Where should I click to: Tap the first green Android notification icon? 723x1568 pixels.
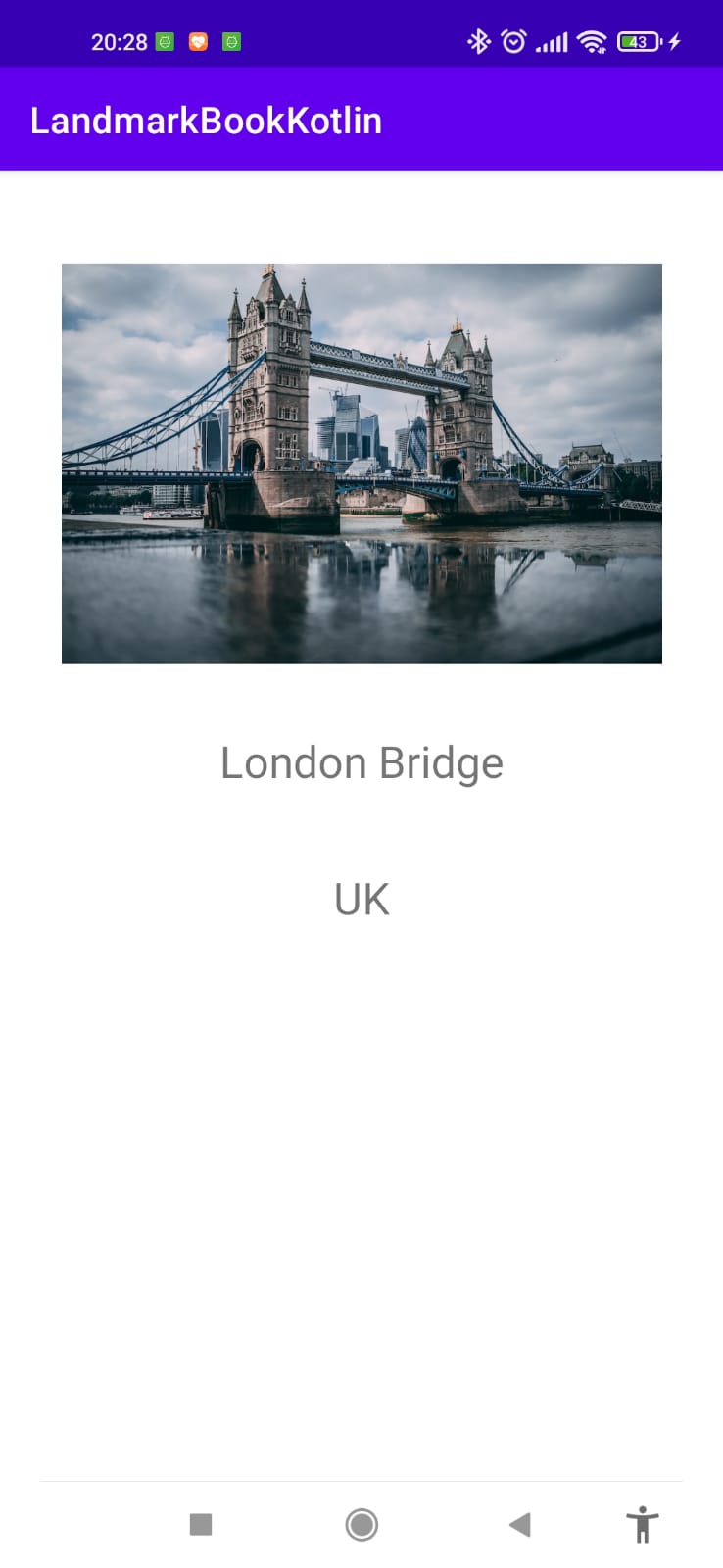pos(165,41)
